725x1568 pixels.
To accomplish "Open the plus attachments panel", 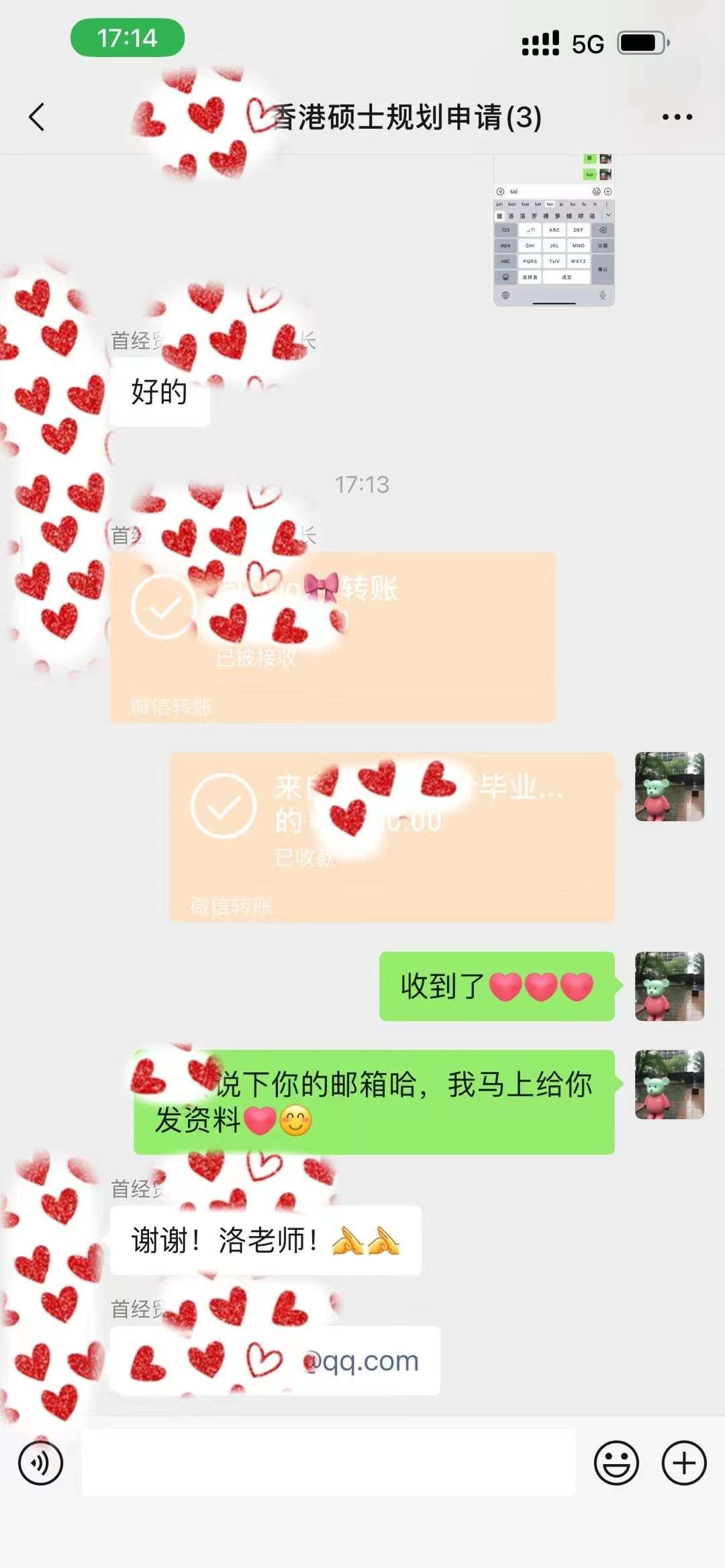I will tap(684, 1463).
